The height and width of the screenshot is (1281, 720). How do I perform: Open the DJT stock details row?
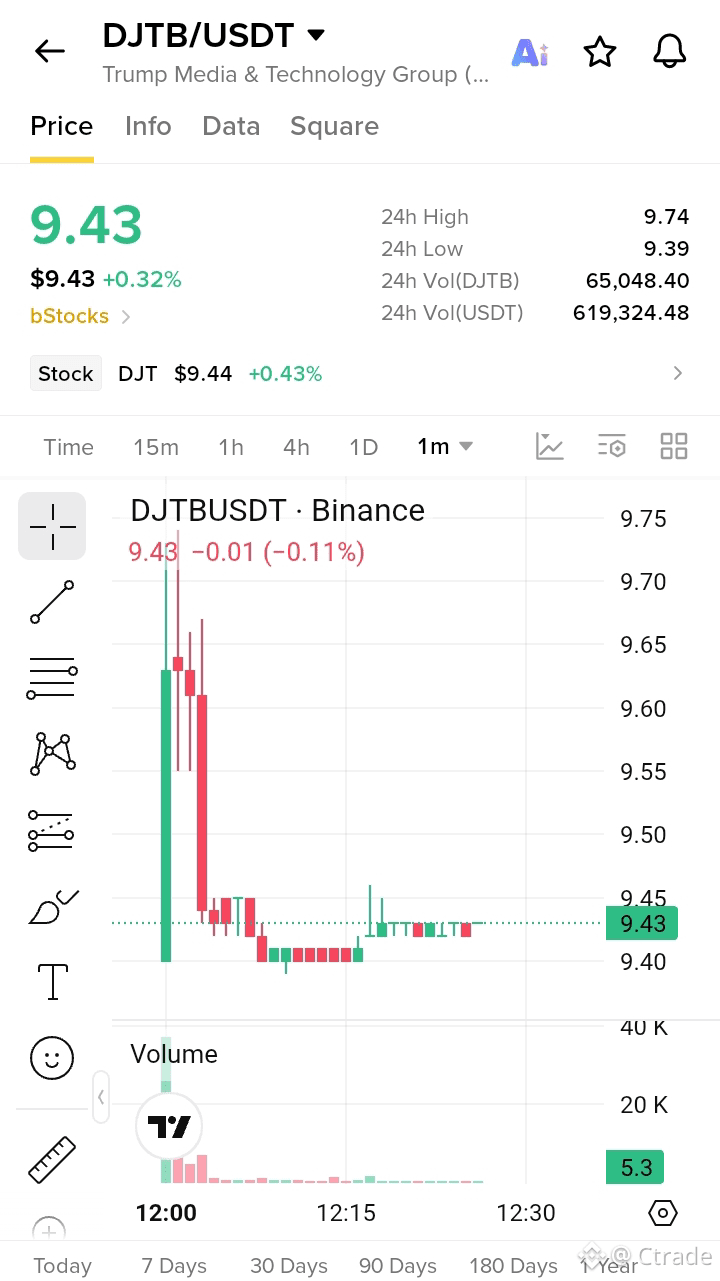click(360, 374)
